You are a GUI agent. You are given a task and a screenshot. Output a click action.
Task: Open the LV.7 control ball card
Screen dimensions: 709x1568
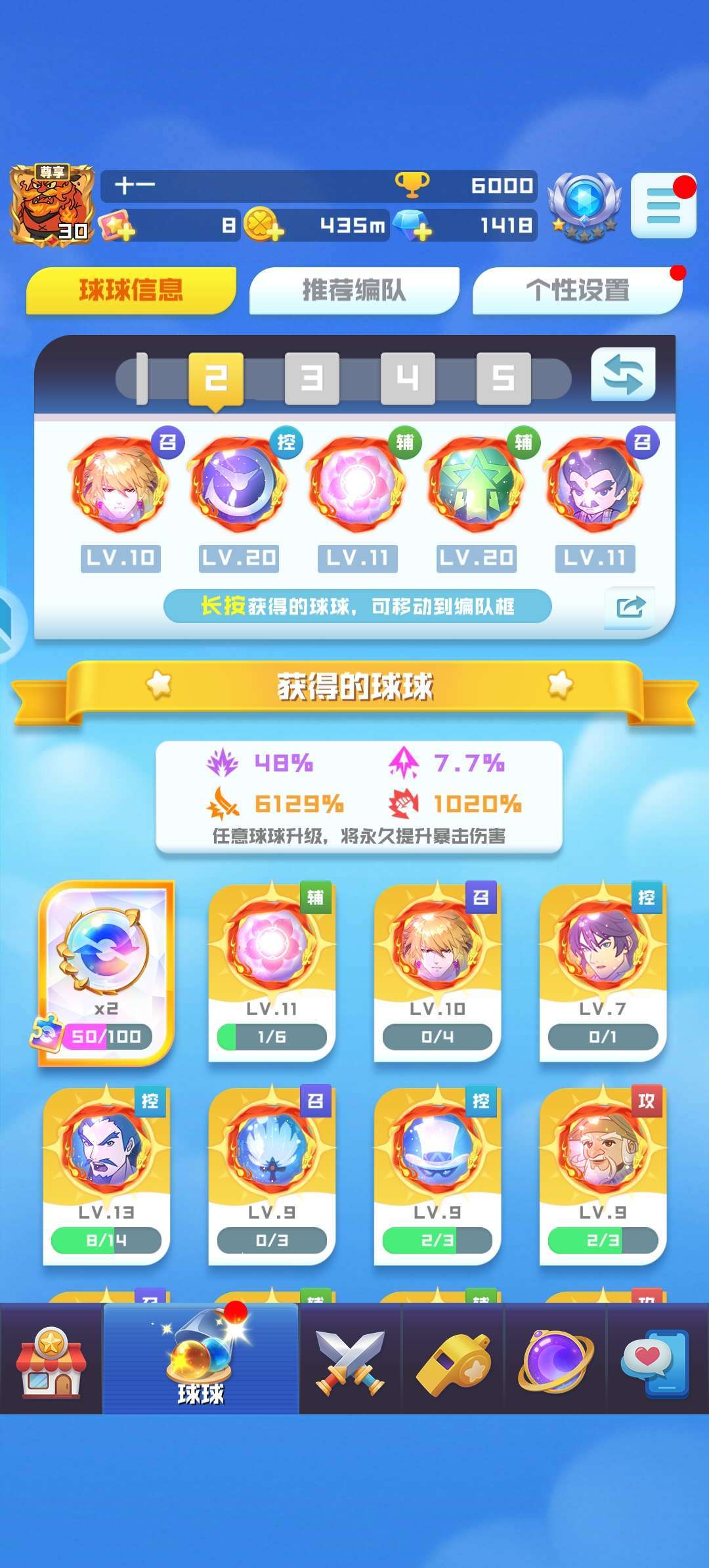tap(603, 972)
